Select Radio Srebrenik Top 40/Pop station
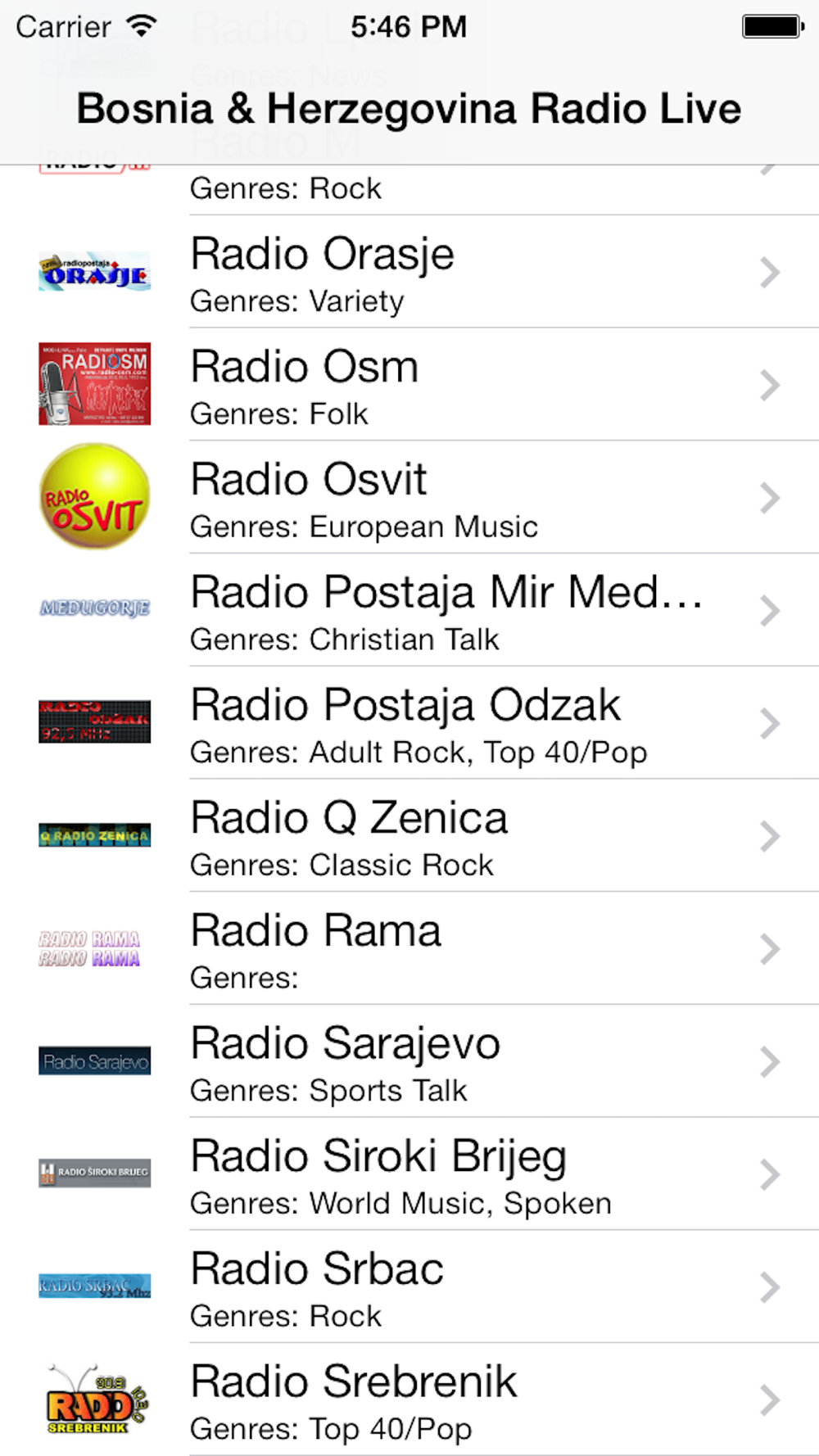This screenshot has height=1456, width=819. coord(409,1400)
